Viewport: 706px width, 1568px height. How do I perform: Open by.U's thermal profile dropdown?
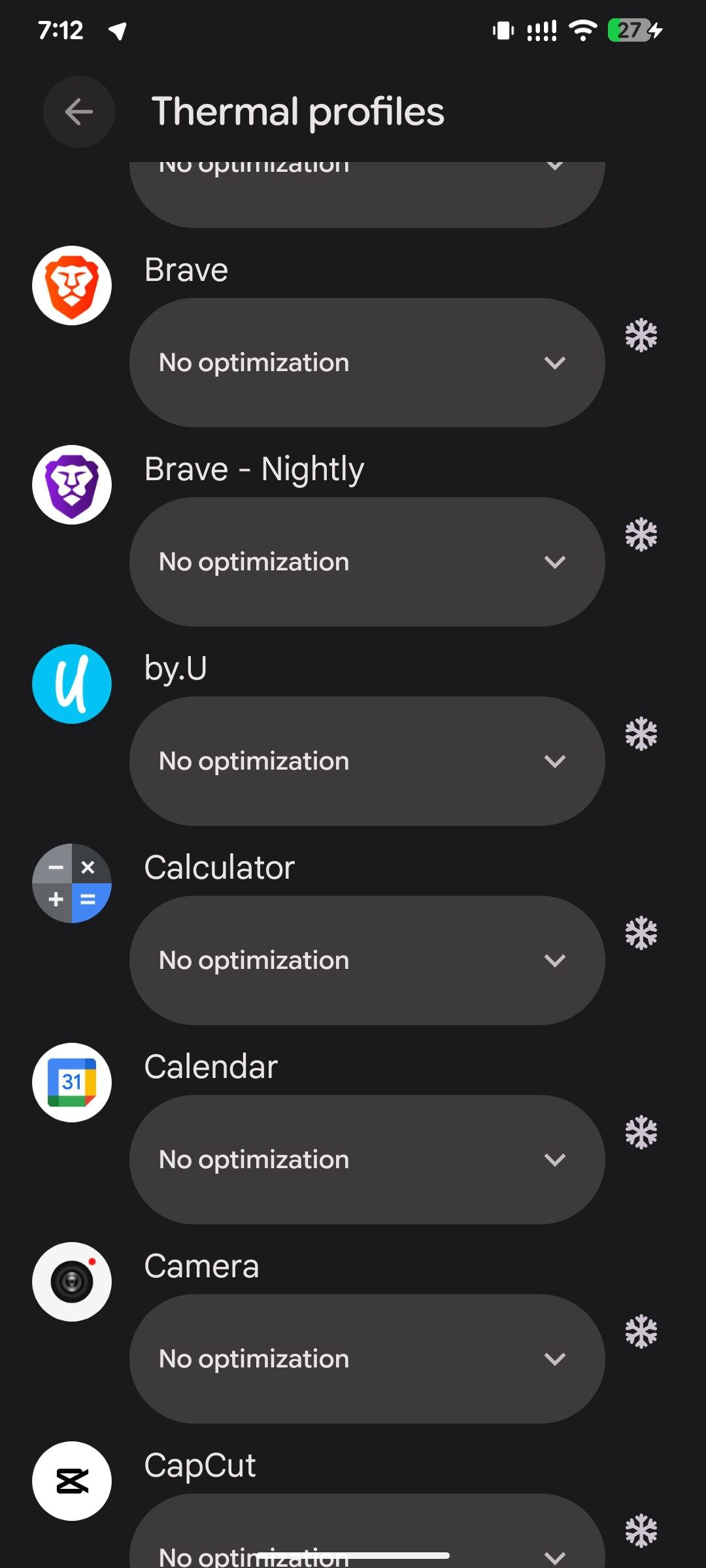click(x=367, y=761)
